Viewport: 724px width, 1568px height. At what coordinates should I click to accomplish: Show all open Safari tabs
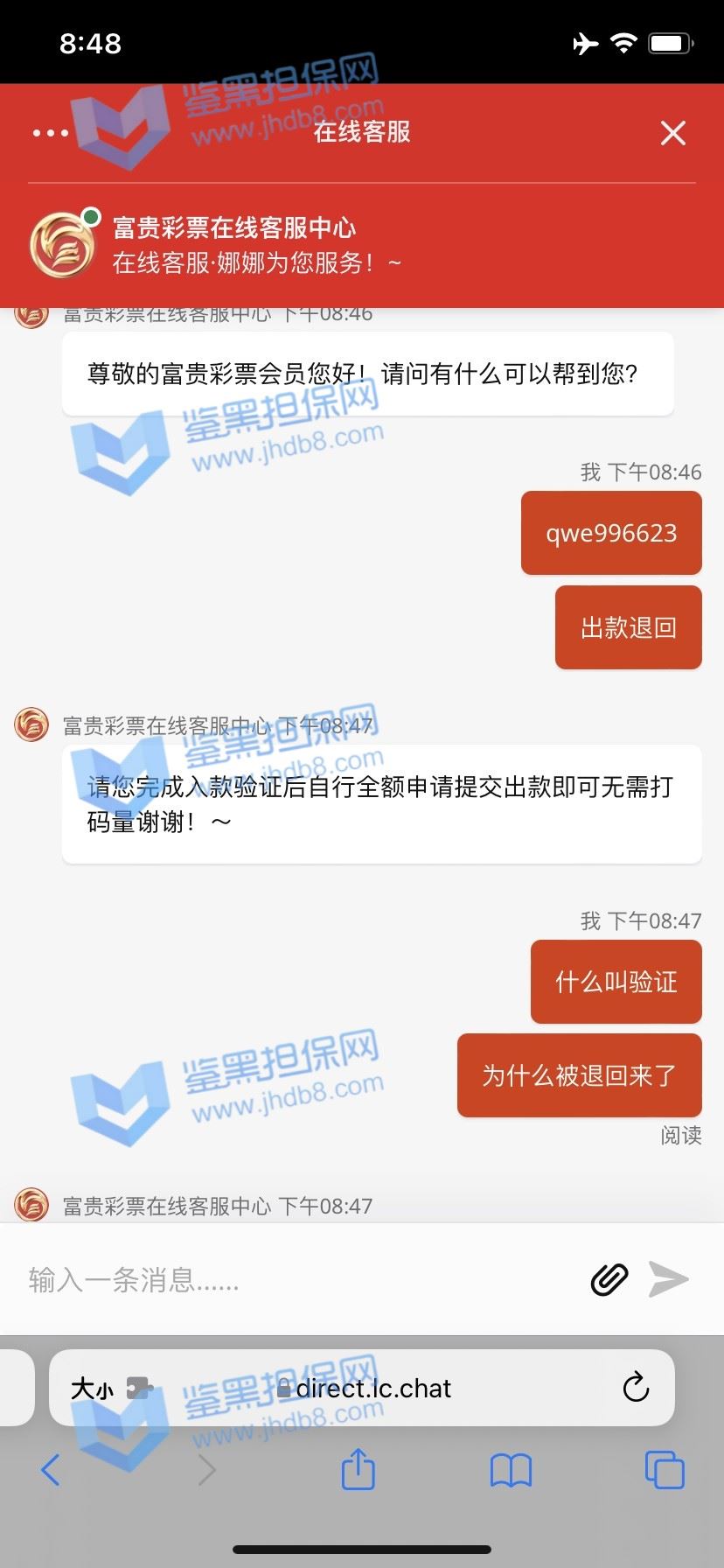(x=664, y=1470)
